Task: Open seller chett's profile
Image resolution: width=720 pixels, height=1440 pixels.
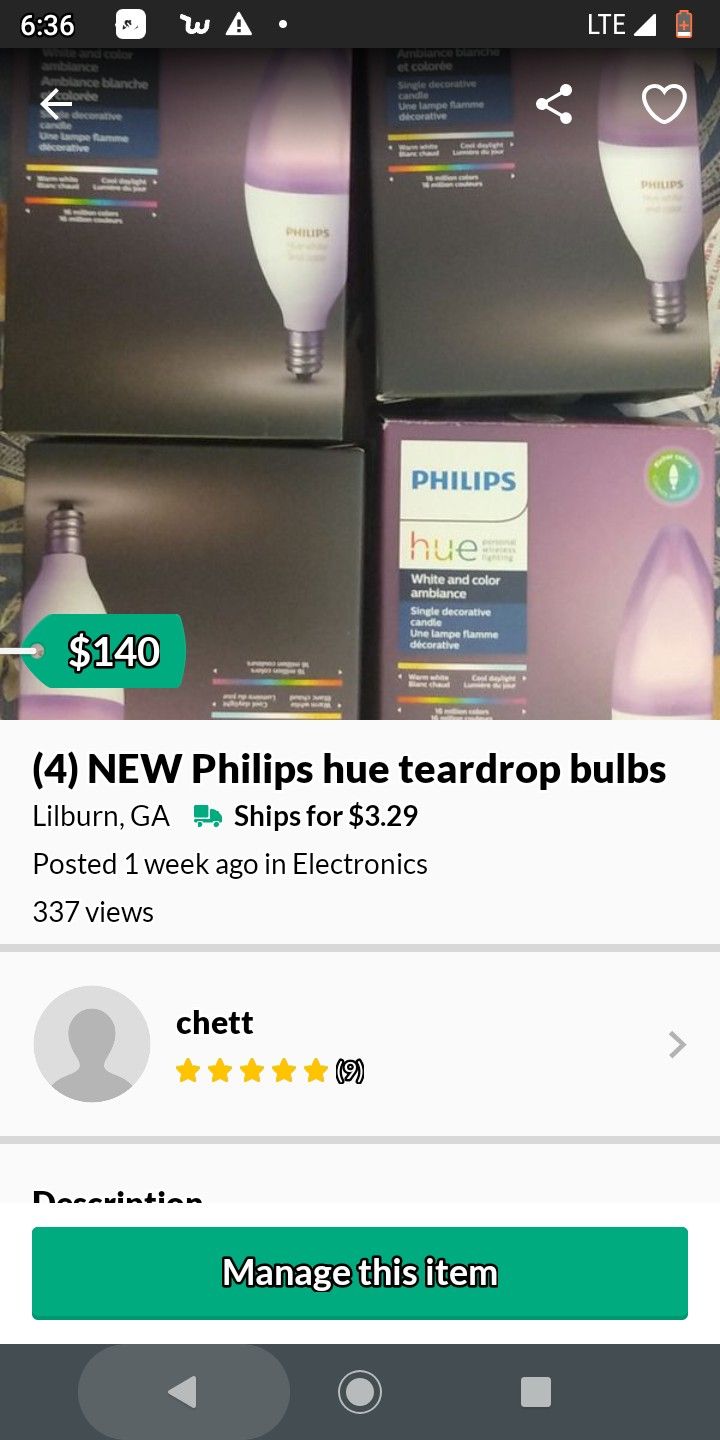Action: (360, 1044)
